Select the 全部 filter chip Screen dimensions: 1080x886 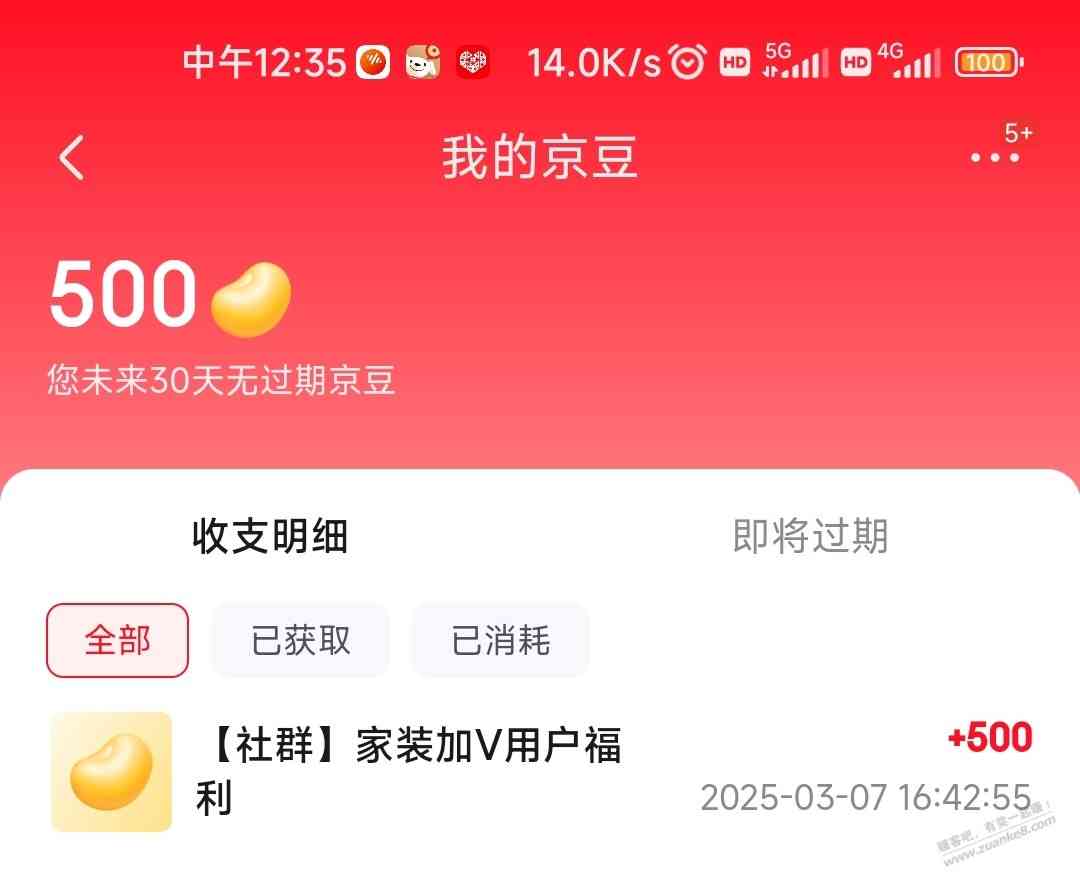point(117,640)
